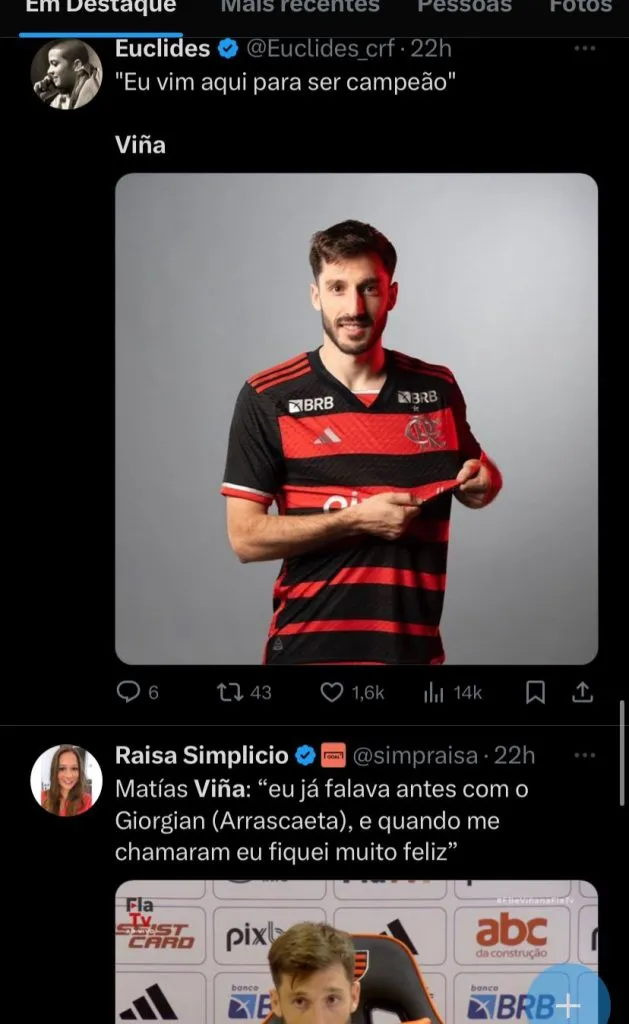Share Euclides' post
Viewport: 629px width, 1024px height.
[x=583, y=692]
